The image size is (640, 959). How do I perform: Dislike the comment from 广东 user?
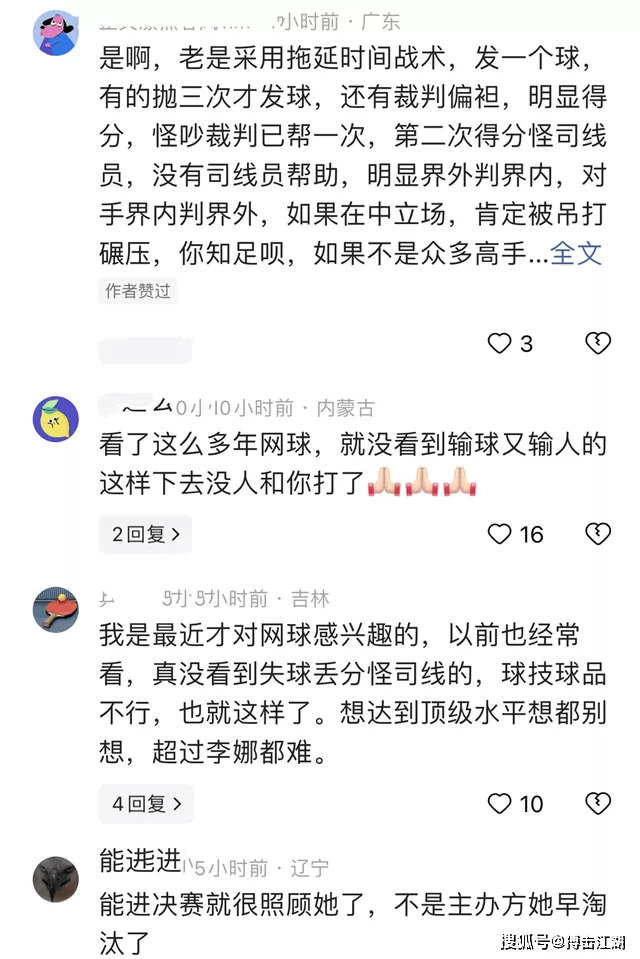click(597, 344)
